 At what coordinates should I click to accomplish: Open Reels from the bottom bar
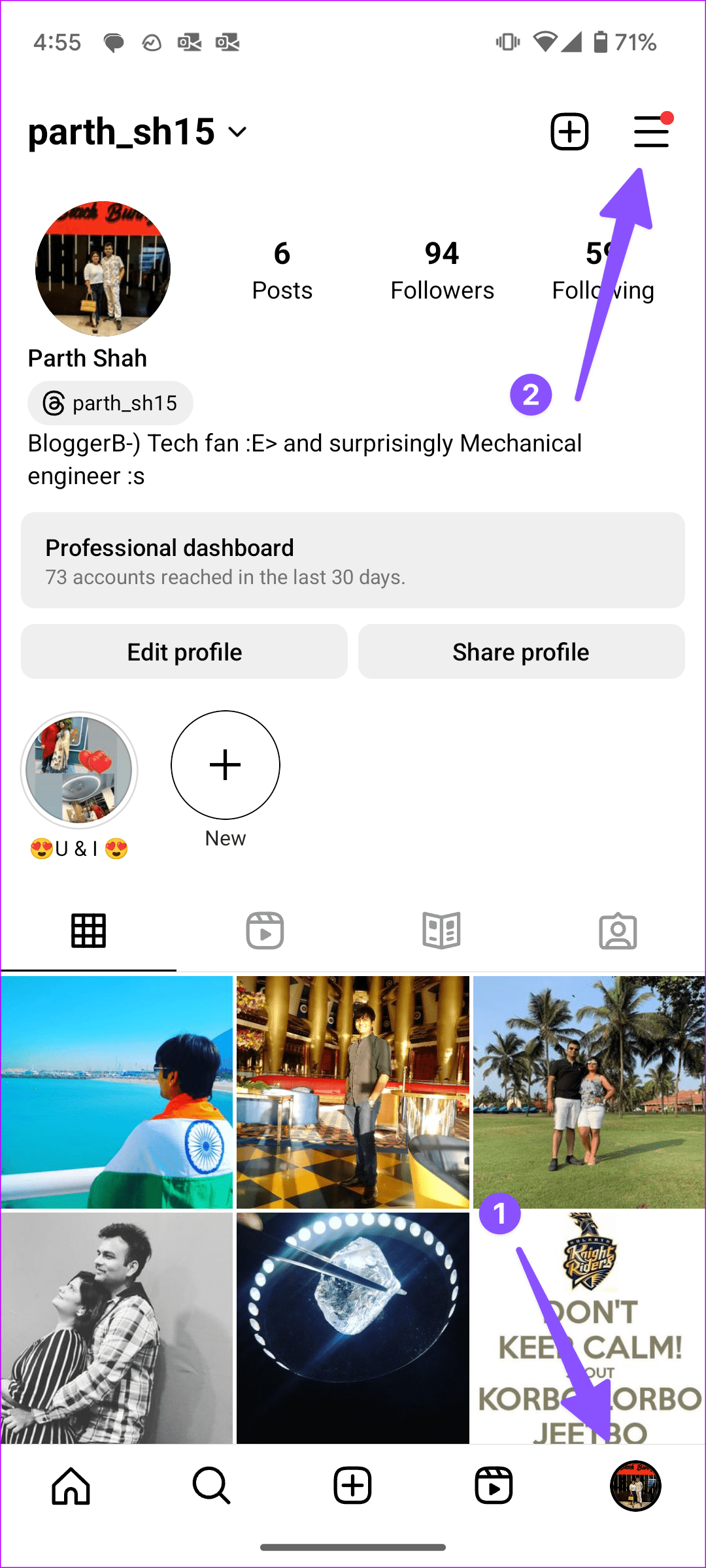(494, 1486)
